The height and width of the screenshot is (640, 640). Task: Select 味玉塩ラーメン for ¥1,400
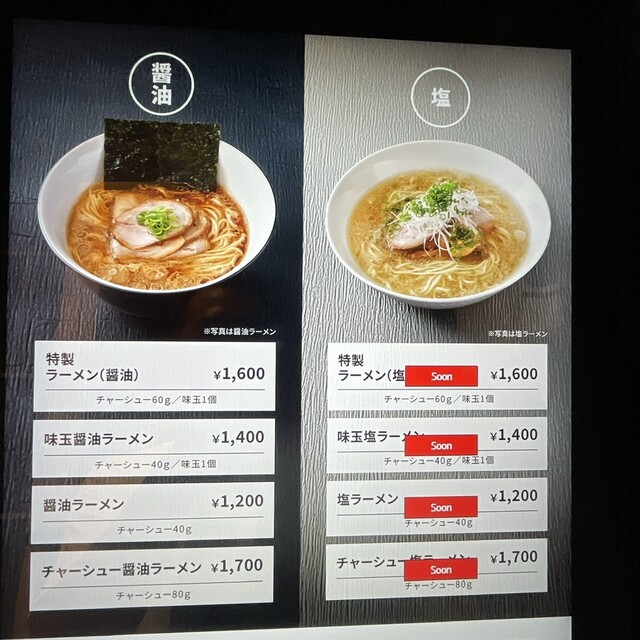click(x=437, y=444)
